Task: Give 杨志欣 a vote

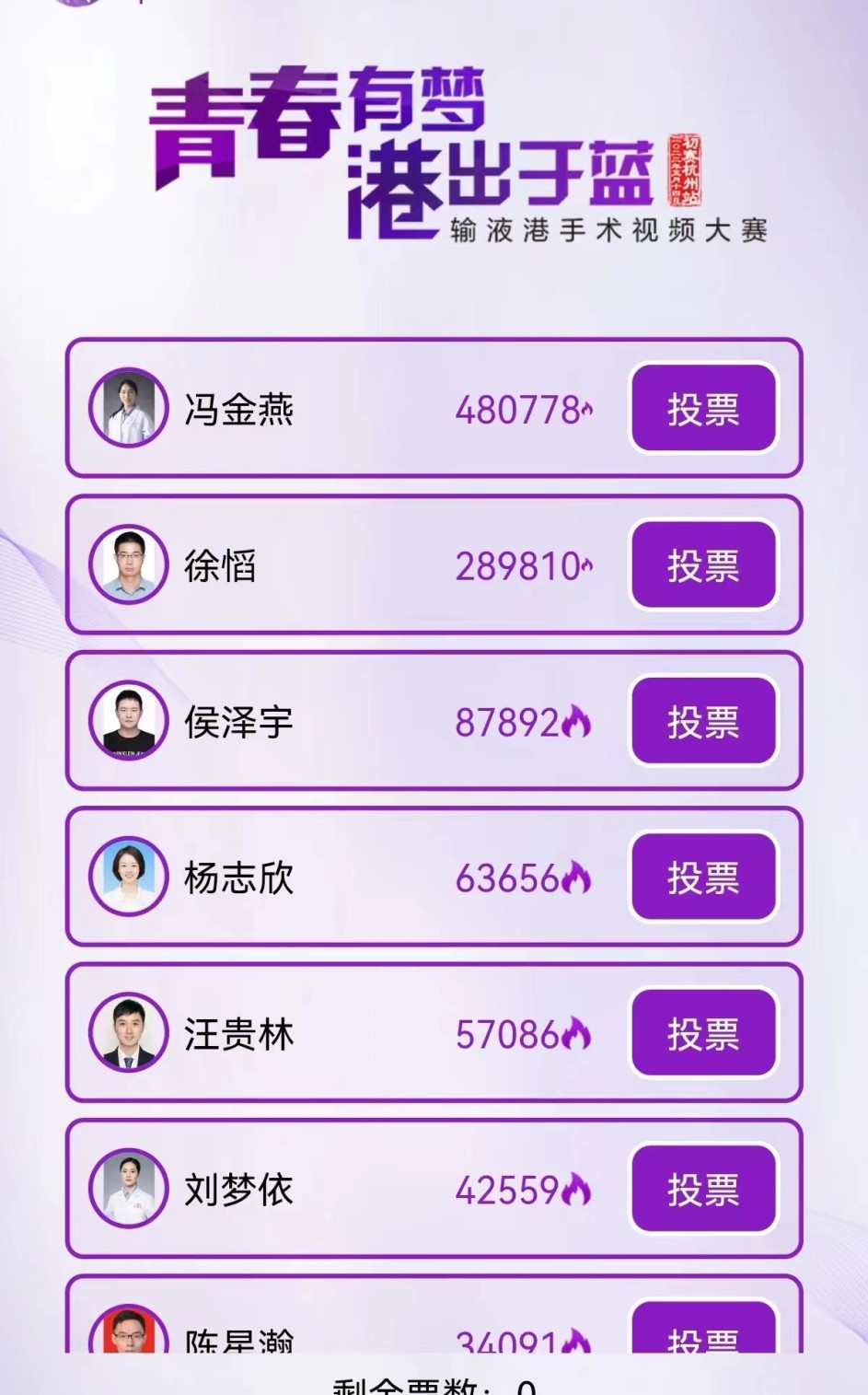Action: (703, 878)
